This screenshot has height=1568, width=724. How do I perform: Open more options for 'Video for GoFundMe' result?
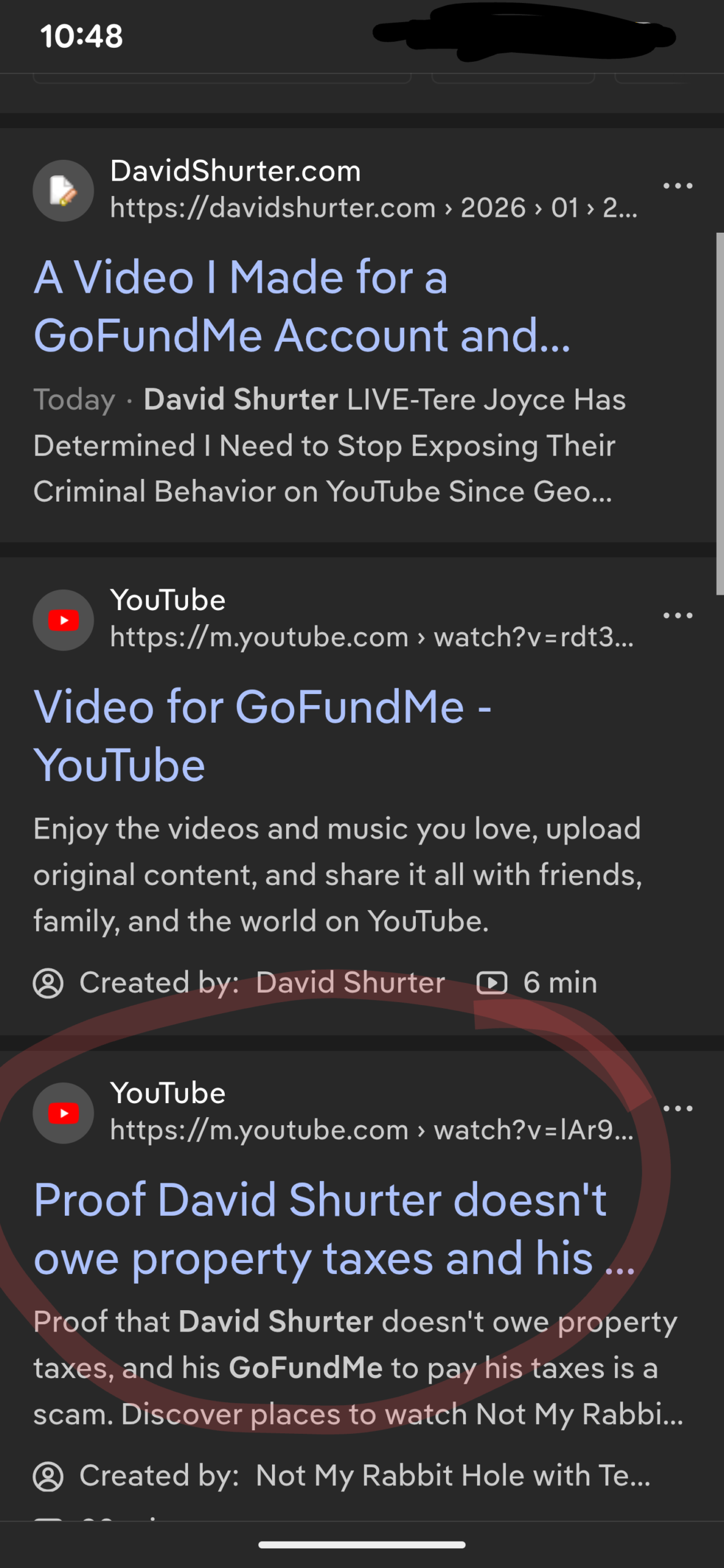677,615
